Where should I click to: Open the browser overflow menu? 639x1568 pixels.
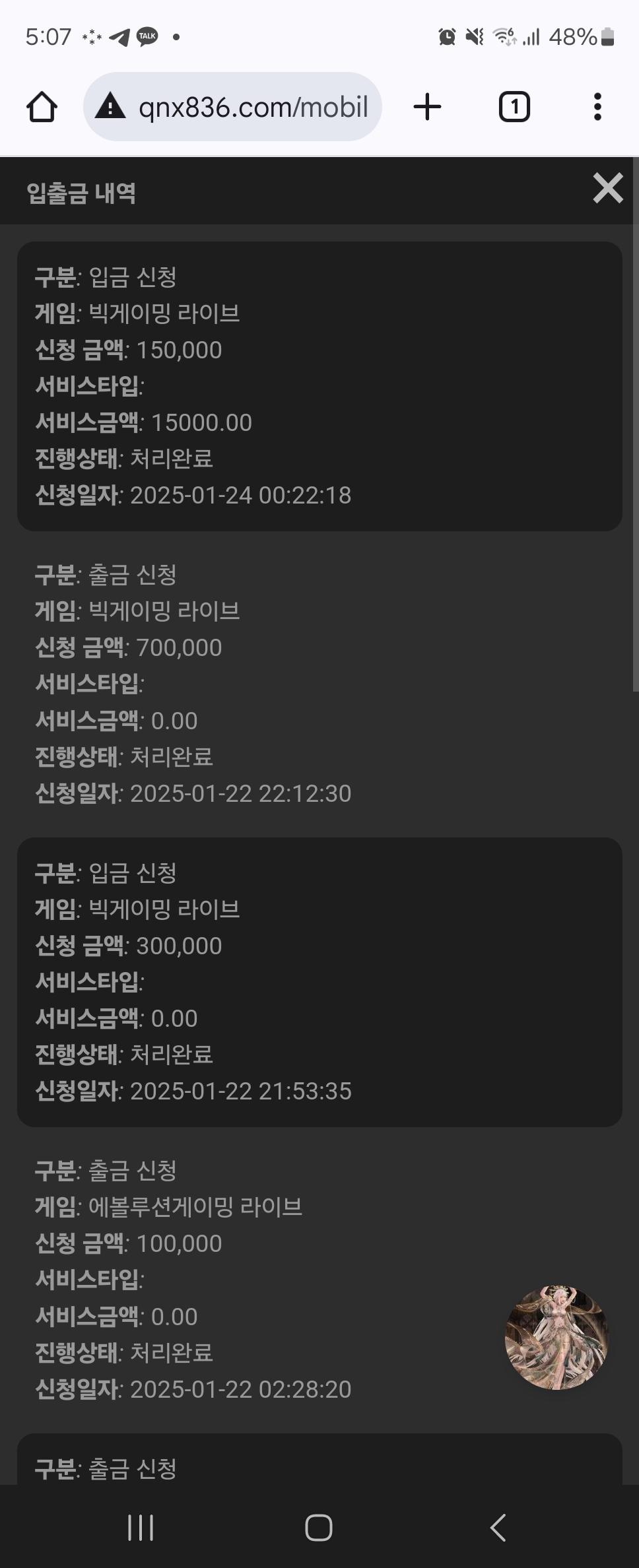pyautogui.click(x=597, y=107)
